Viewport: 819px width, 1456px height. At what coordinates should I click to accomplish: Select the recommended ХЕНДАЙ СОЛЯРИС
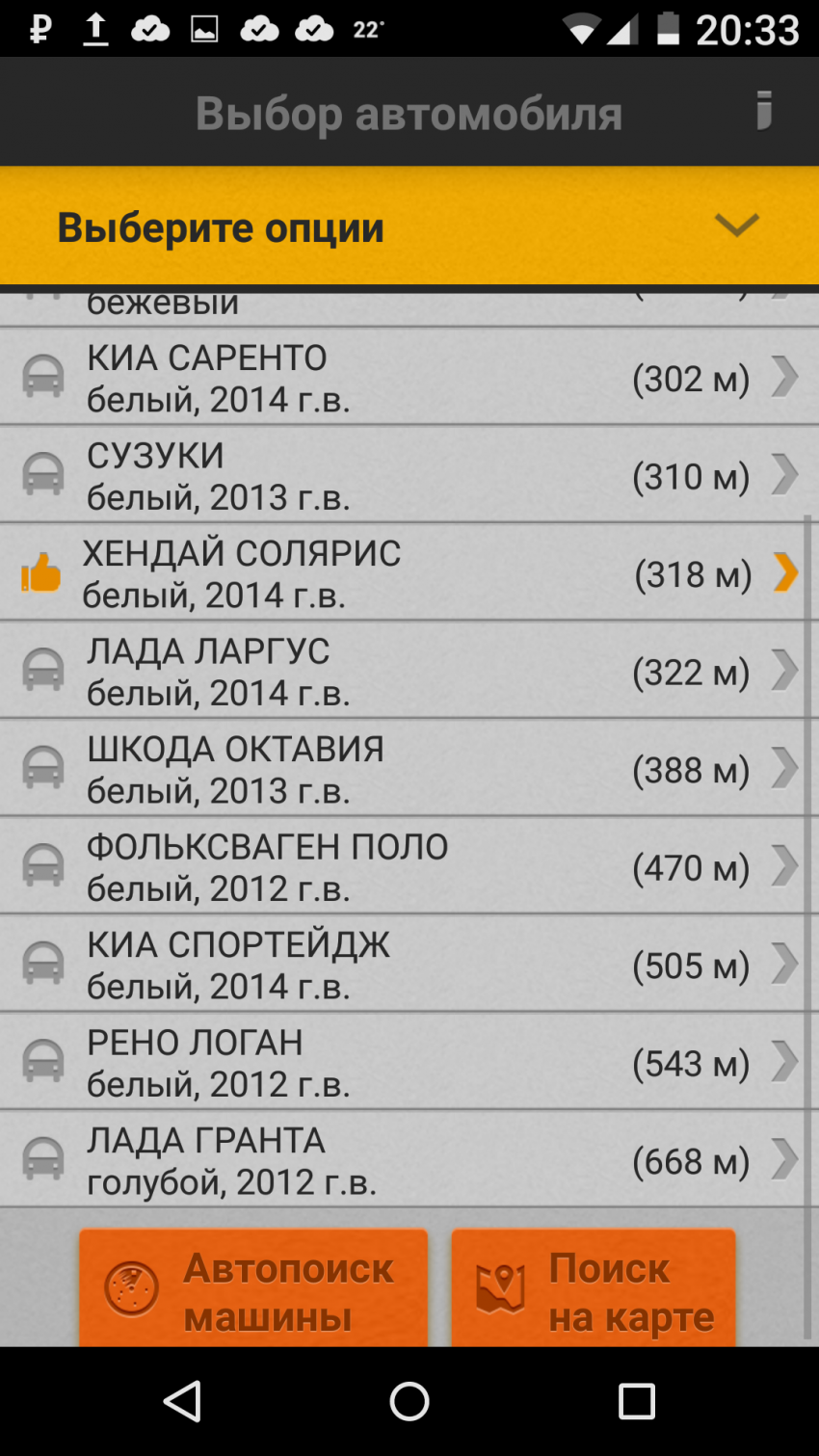(x=405, y=573)
